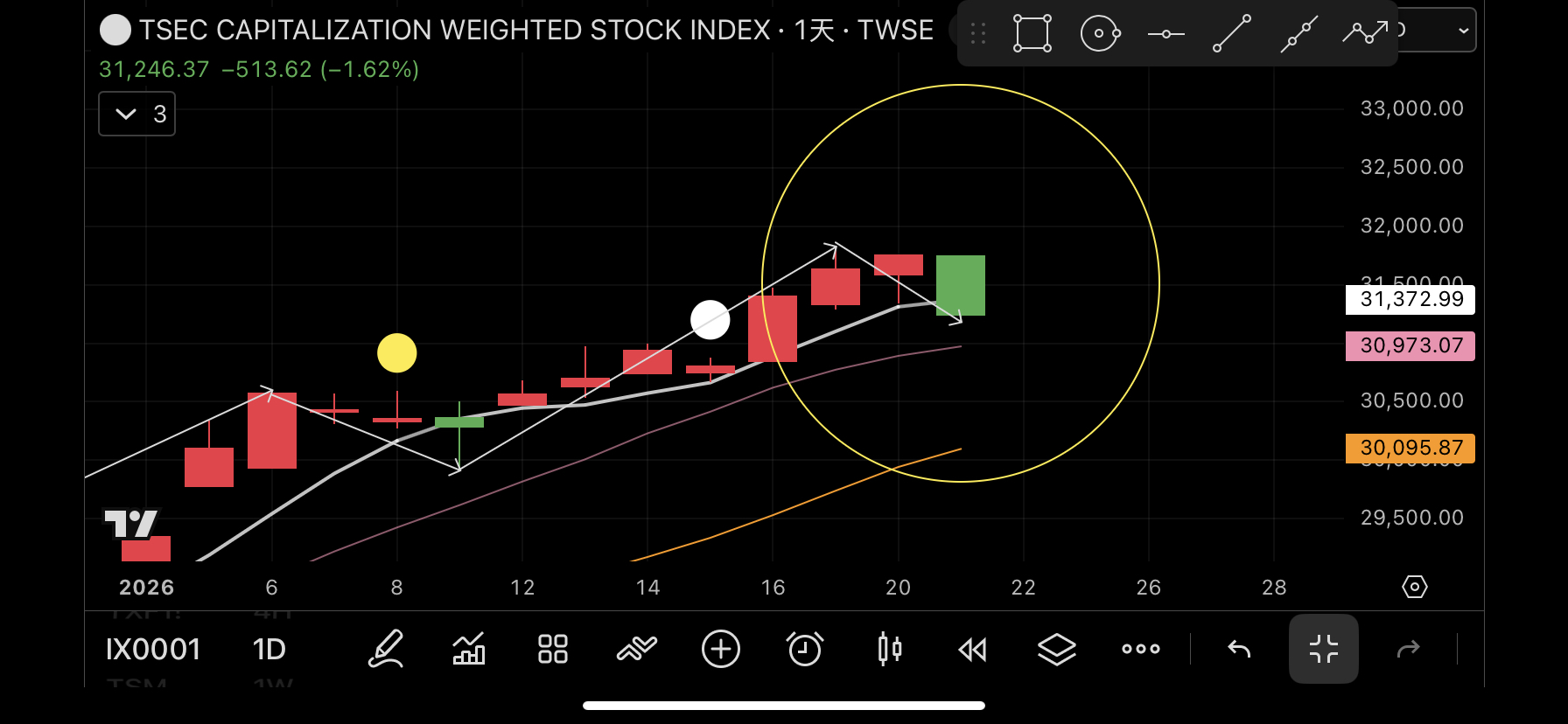Open the candlestick trading tool
The width and height of the screenshot is (1568, 724).
889,649
